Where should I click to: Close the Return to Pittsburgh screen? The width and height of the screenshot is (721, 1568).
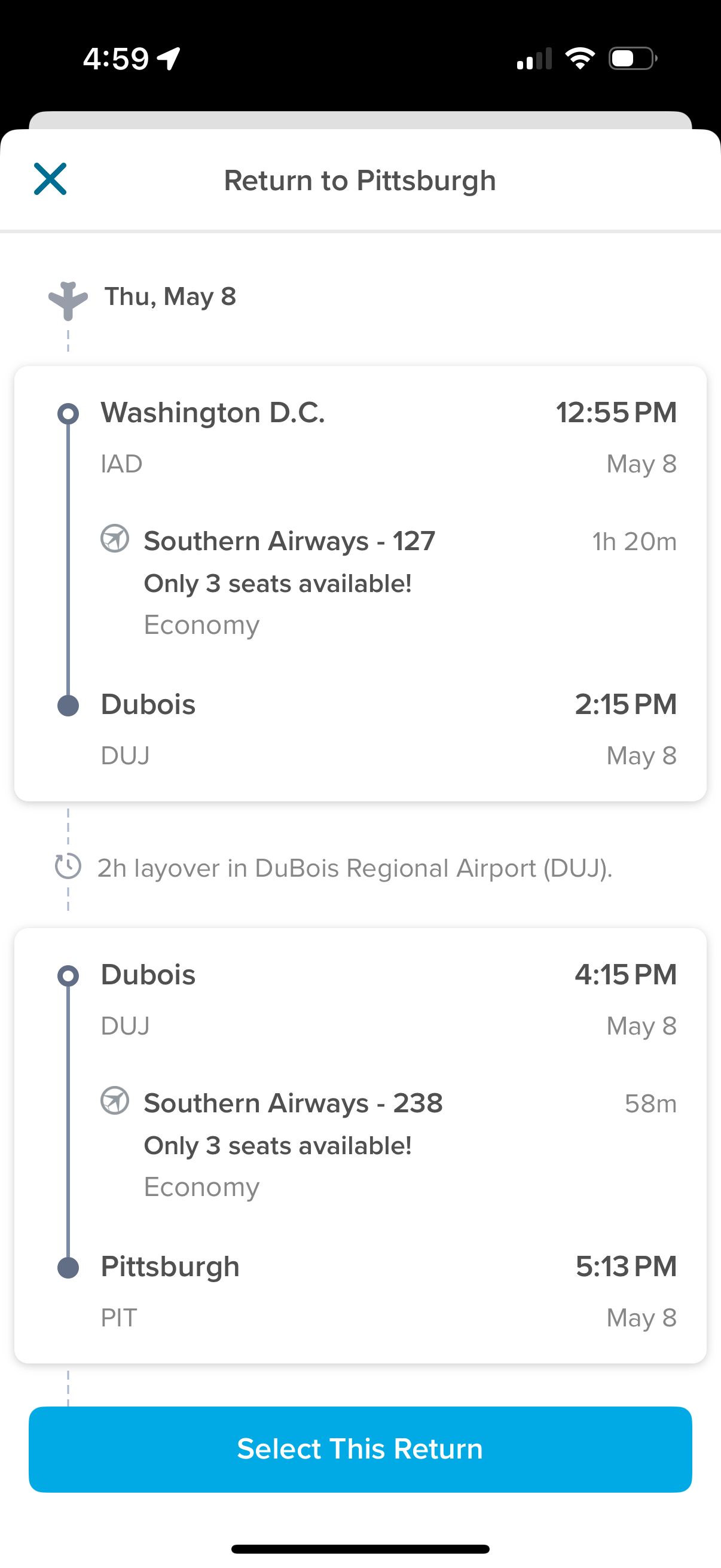point(50,179)
